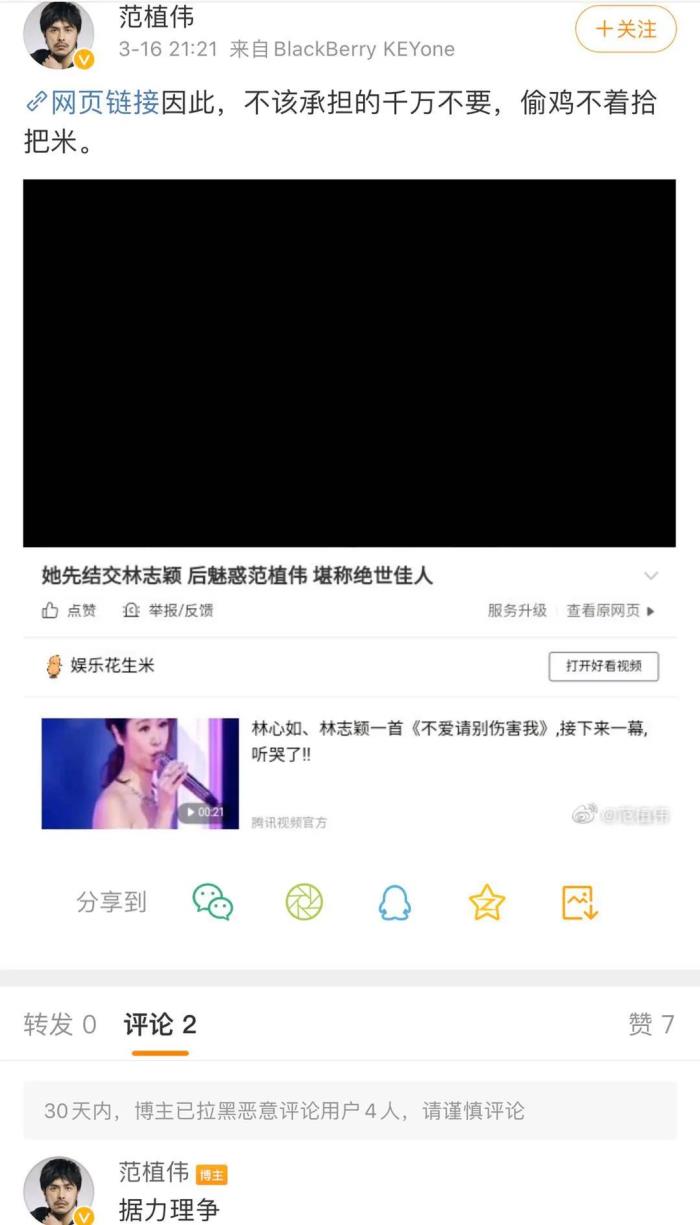Select the 评论 tab
This screenshot has width=700, height=1225.
(160, 1024)
